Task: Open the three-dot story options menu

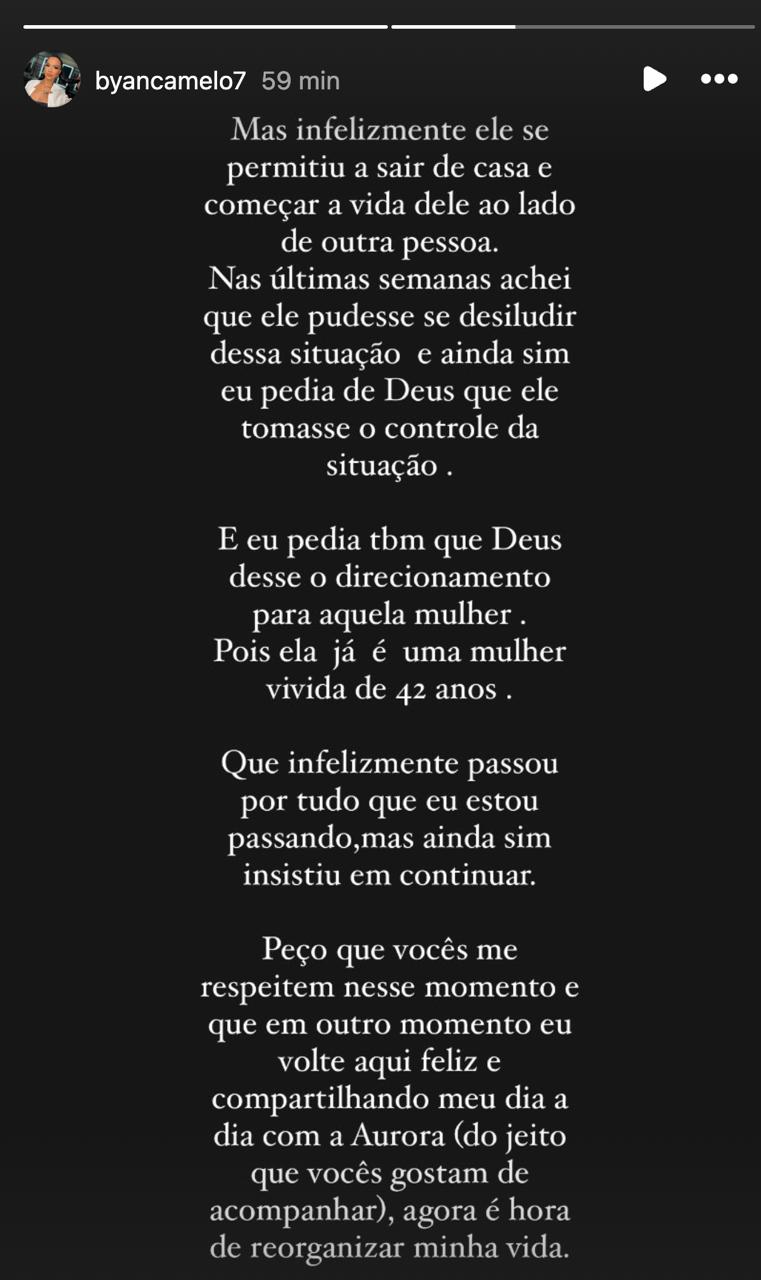Action: click(x=719, y=79)
